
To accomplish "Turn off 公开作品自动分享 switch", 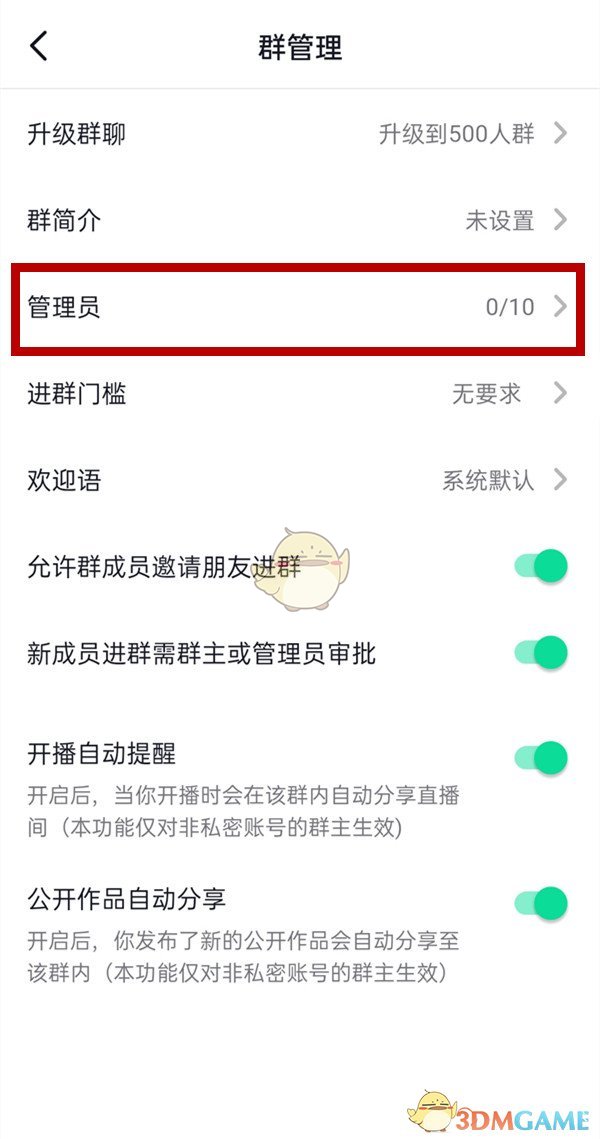I will click(541, 903).
